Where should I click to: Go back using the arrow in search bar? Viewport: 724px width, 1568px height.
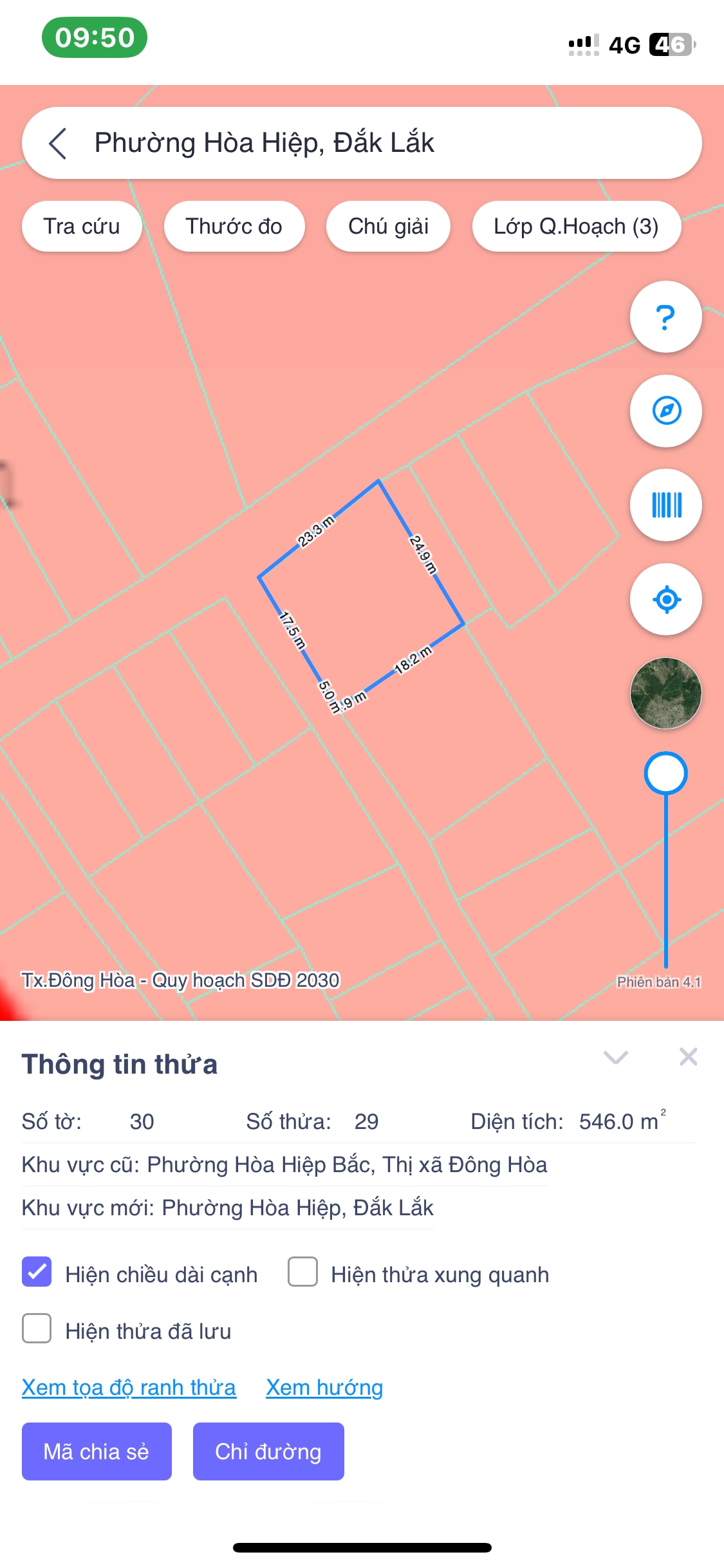(58, 143)
